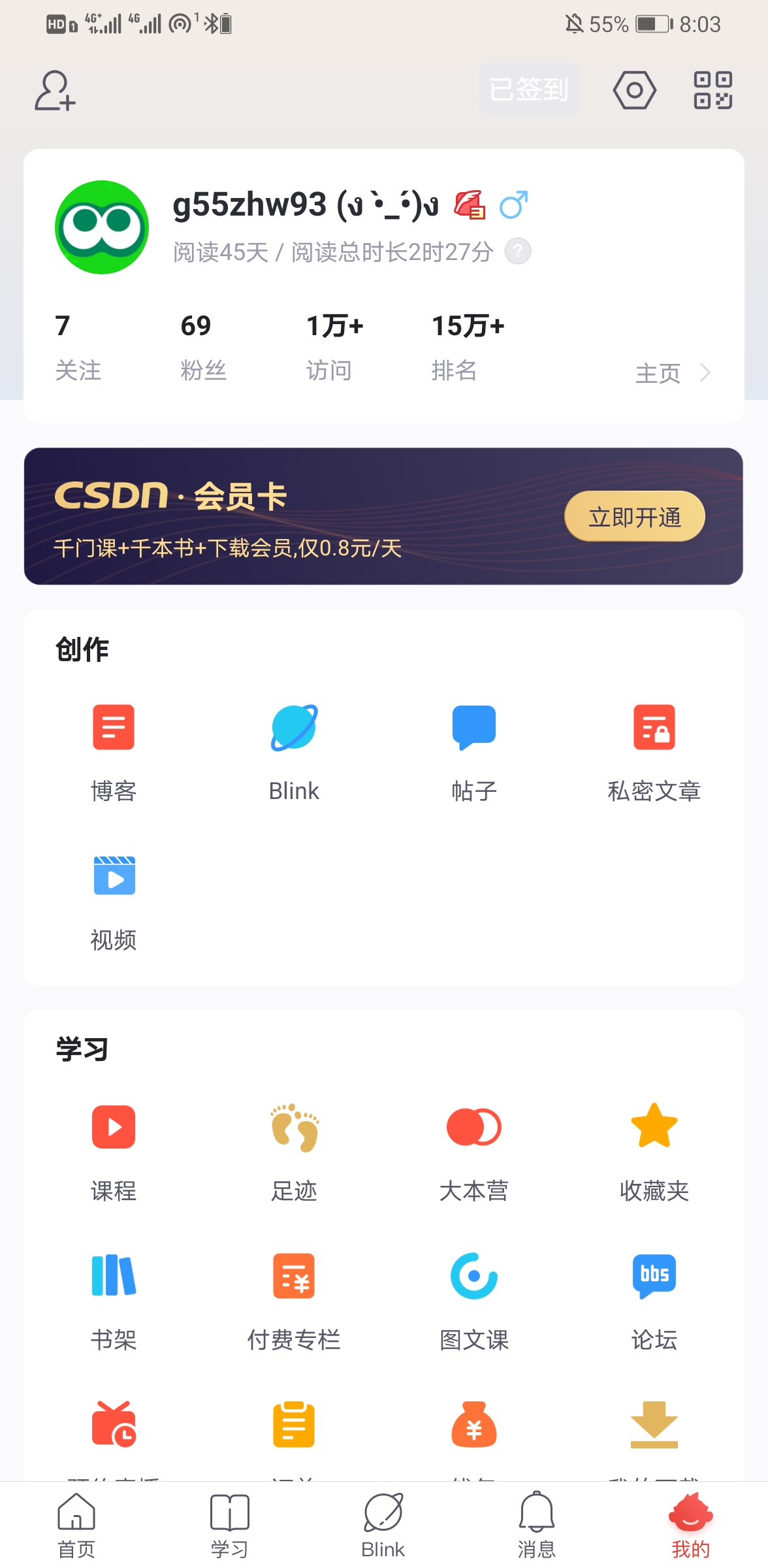
Task: Tap 立即开通 to activate membership
Action: [x=634, y=517]
